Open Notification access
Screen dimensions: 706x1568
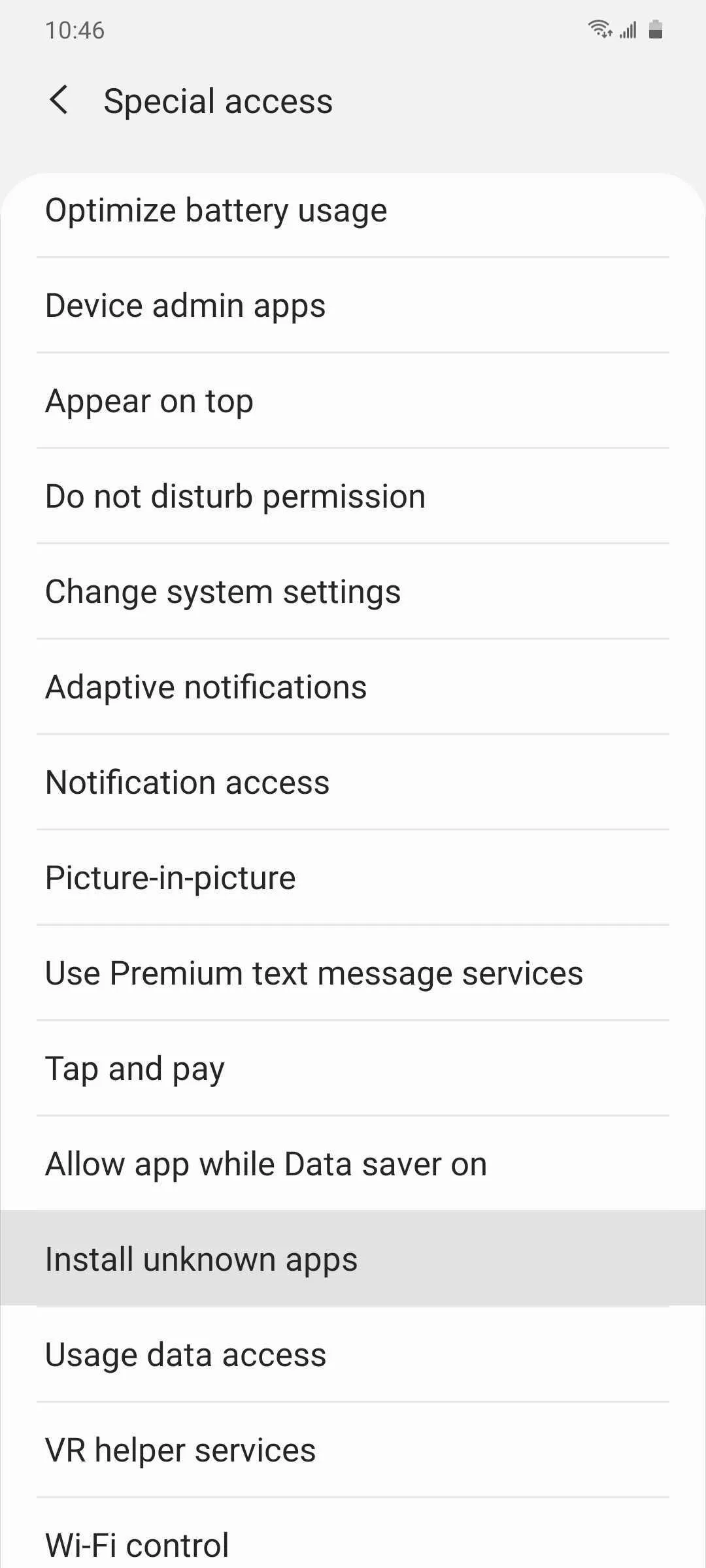[x=353, y=782]
